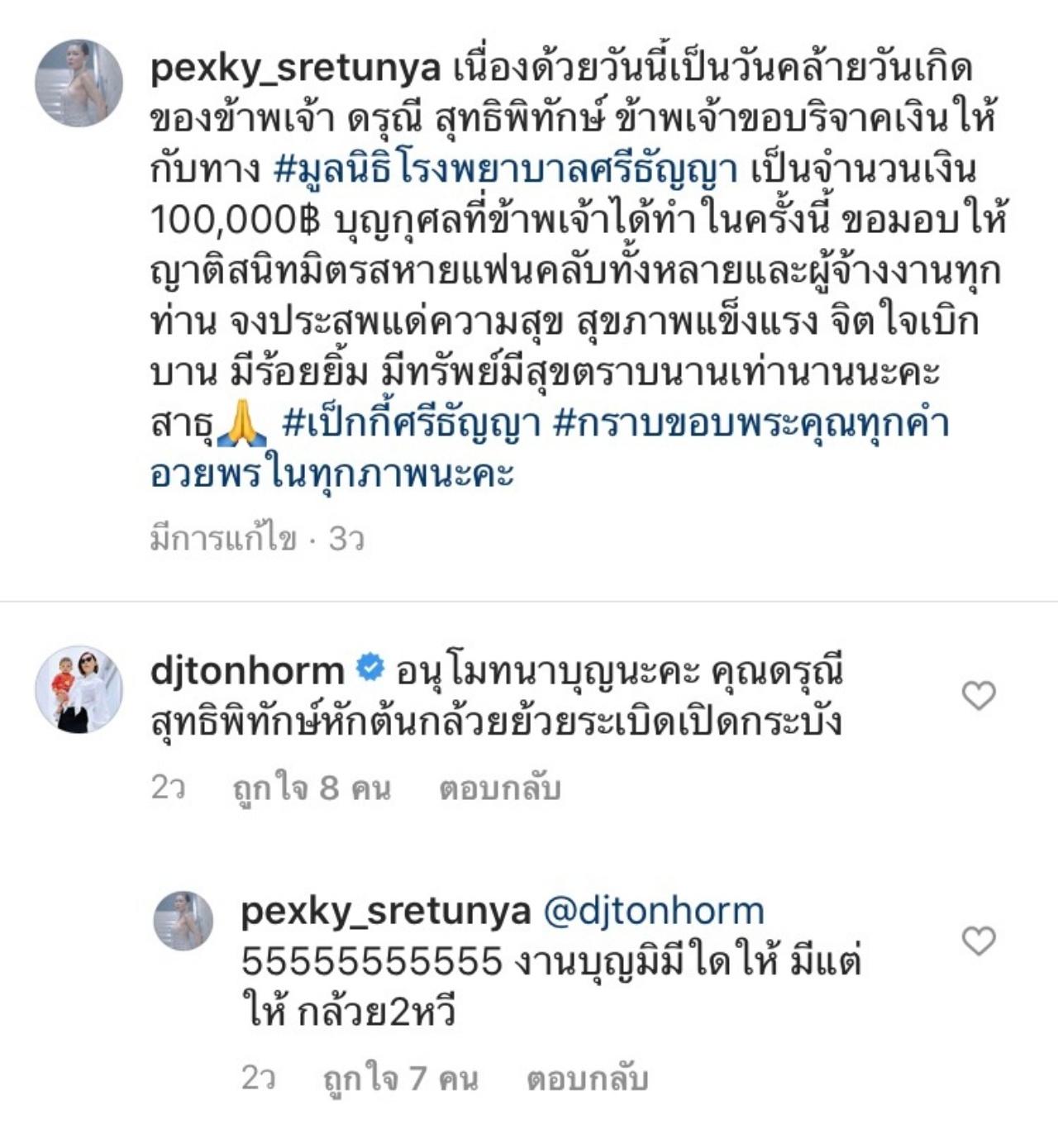The width and height of the screenshot is (1058, 1148).
Task: Open hashtag #มูลนิธิโรงพยาบาลศรีธัญญา
Action: coord(504,169)
